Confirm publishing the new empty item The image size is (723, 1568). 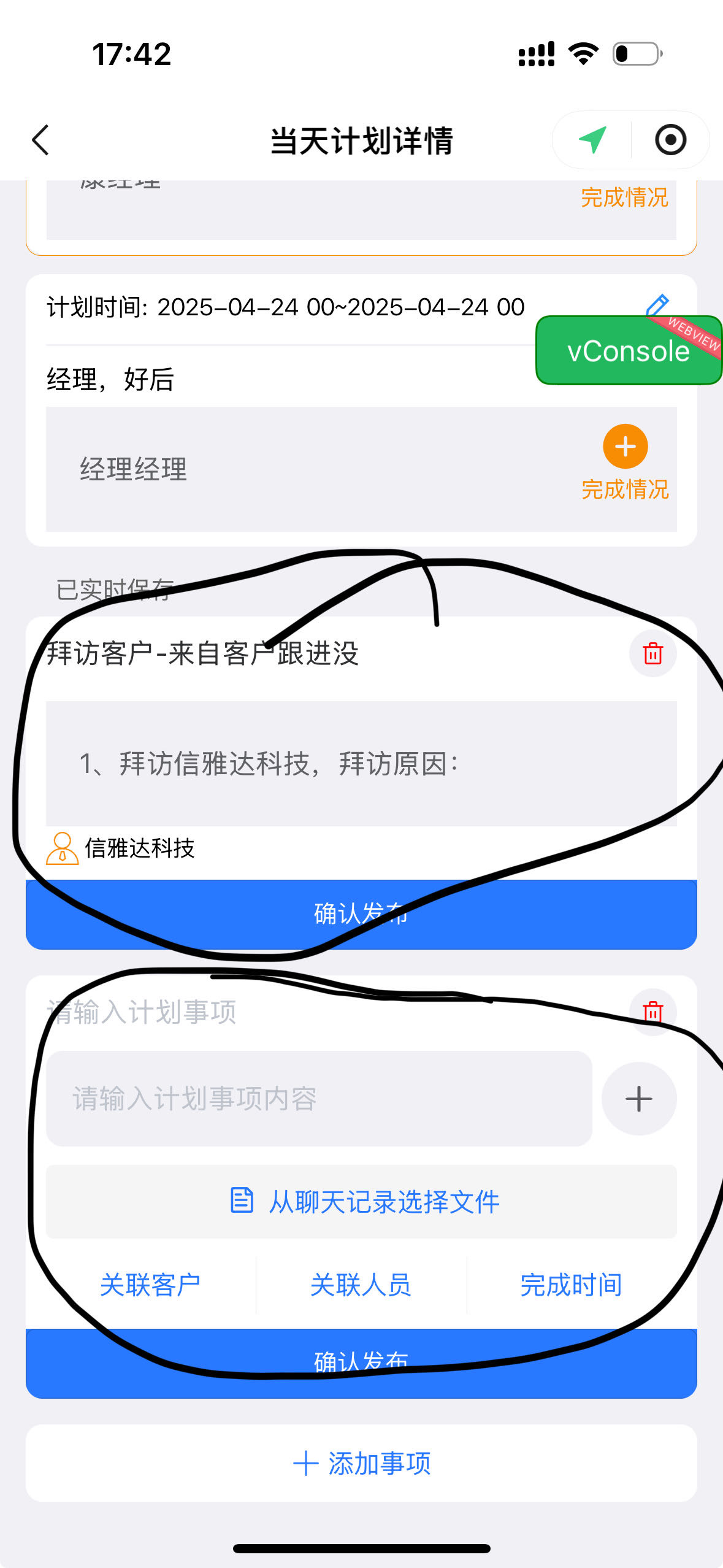(x=361, y=1363)
